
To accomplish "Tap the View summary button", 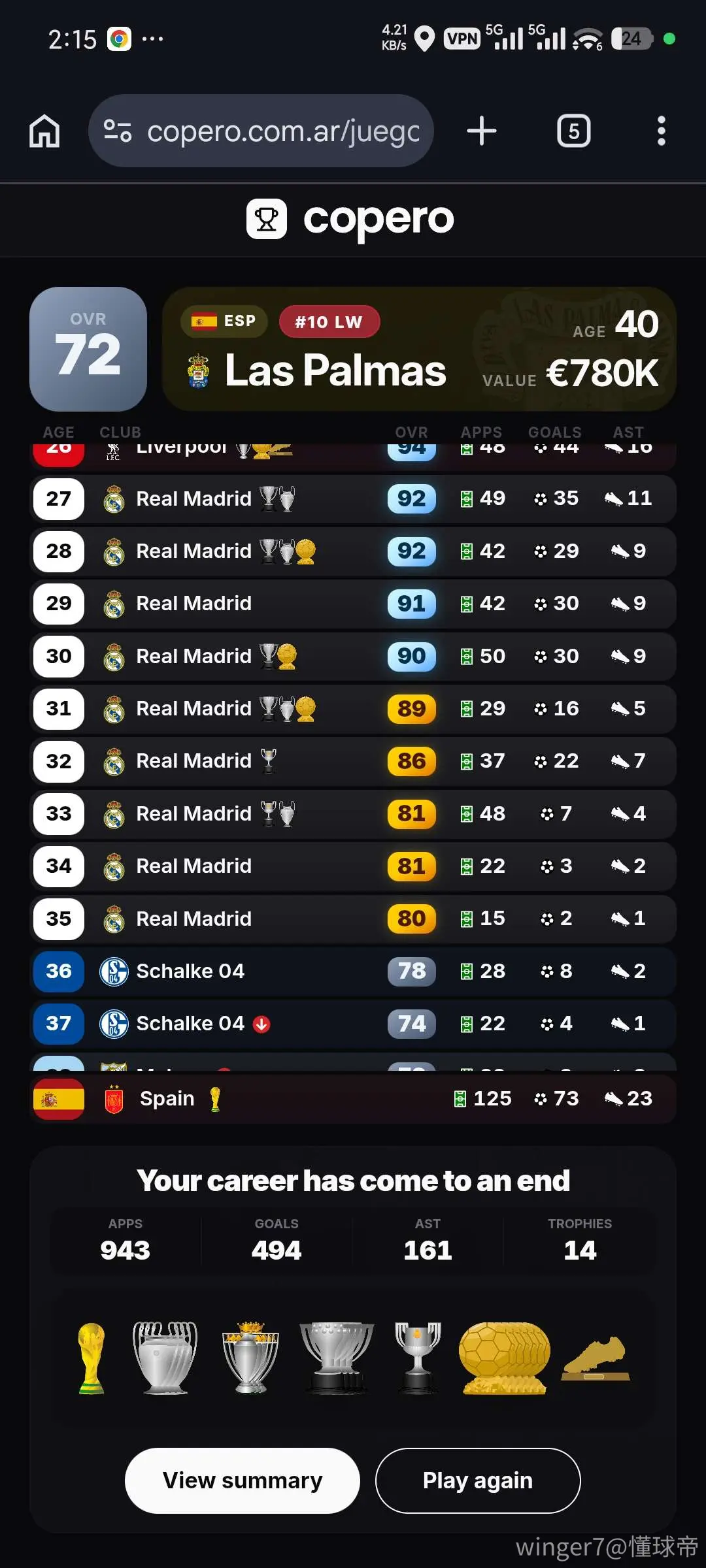I will 243,1480.
